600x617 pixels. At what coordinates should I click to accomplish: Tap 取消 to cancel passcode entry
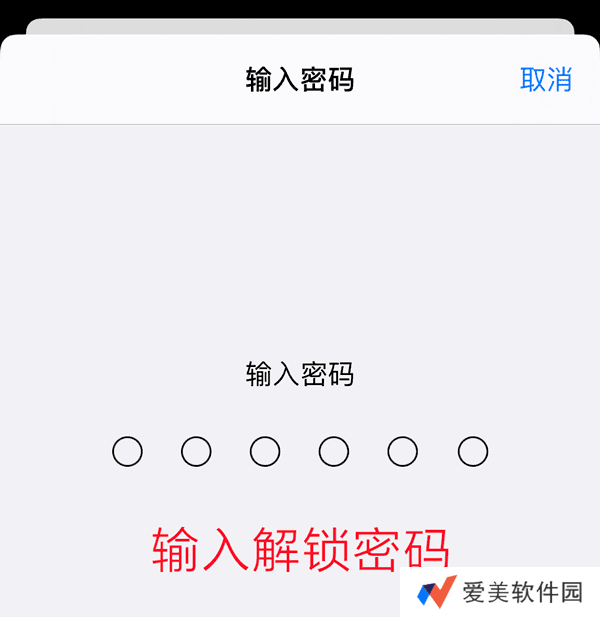(x=545, y=80)
